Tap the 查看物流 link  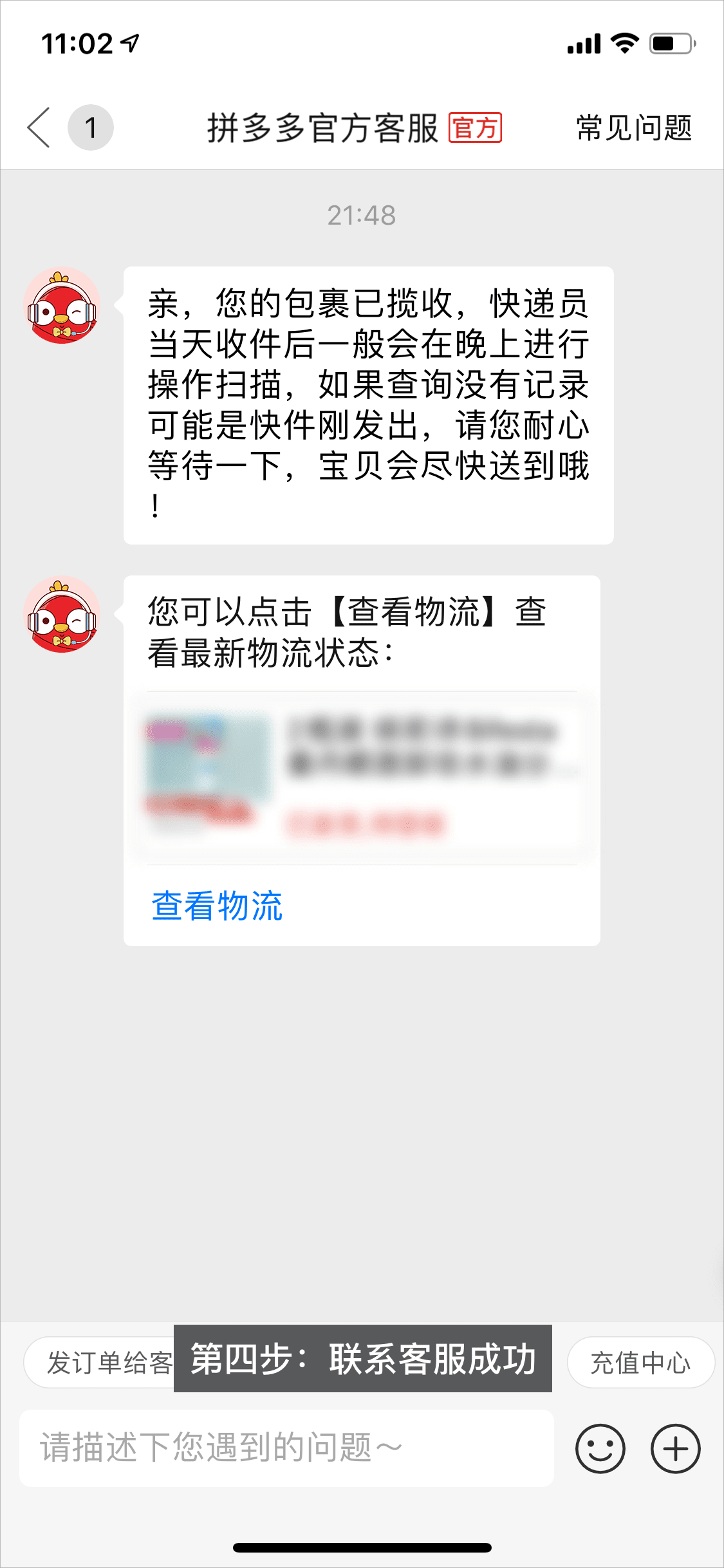coord(217,906)
